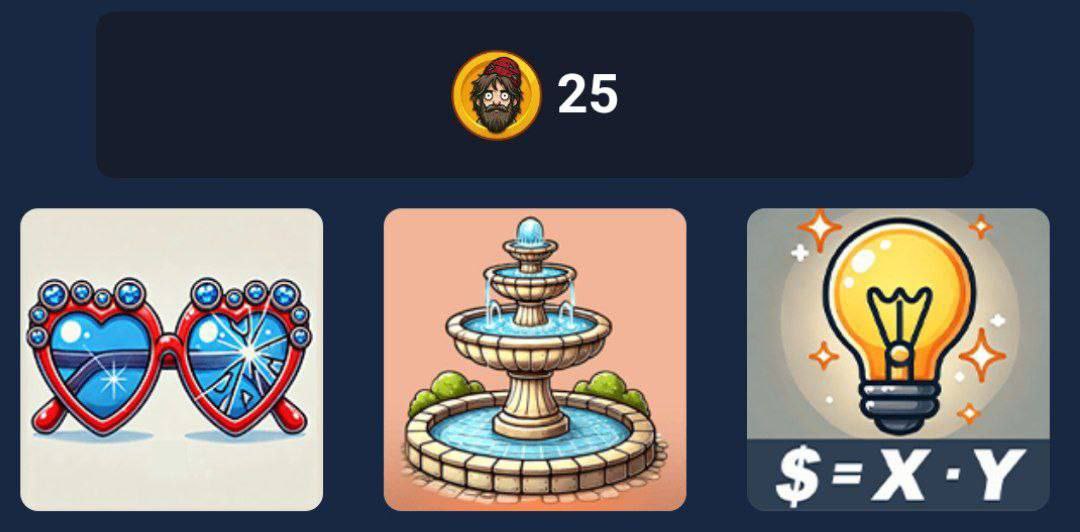Select the heart-shaped glasses card

[x=171, y=359]
